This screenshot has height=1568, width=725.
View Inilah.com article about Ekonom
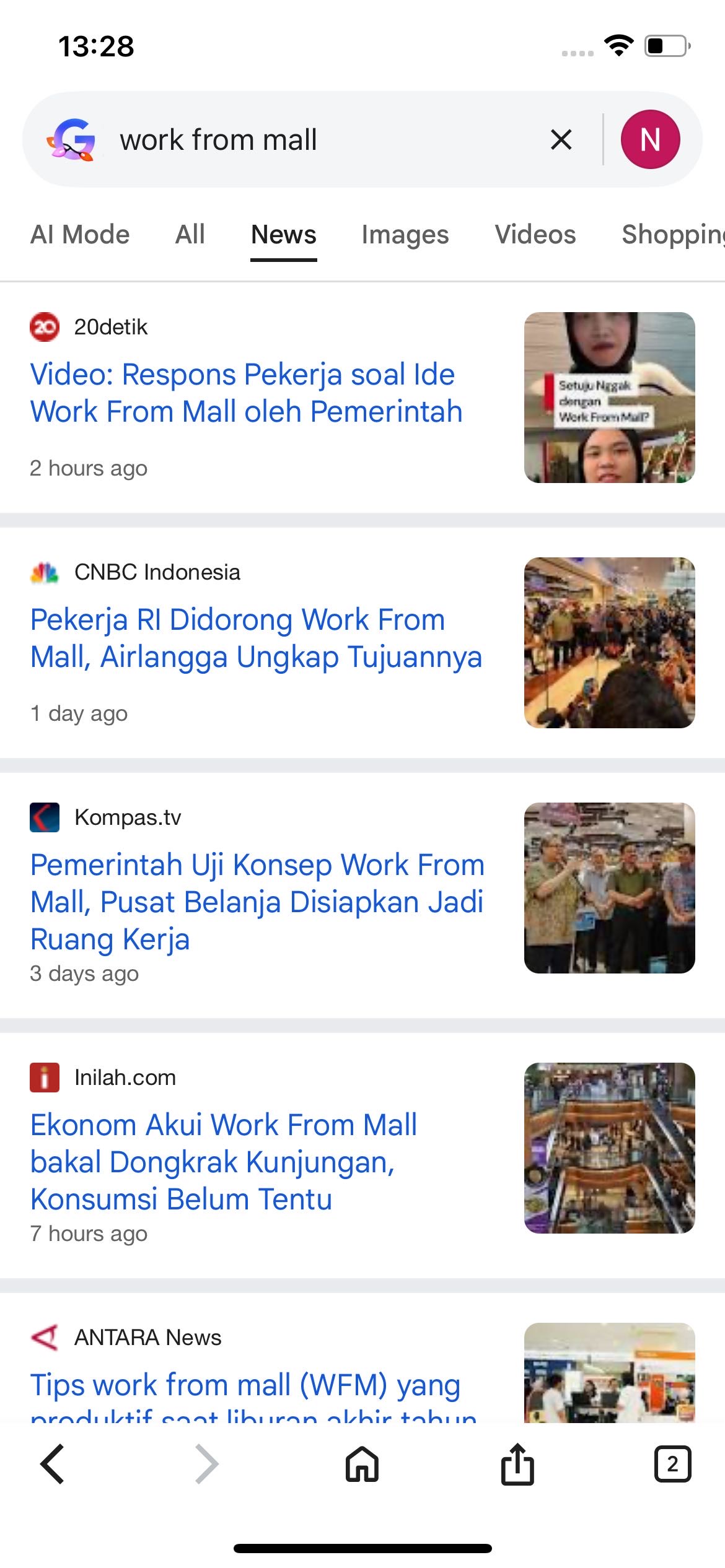point(224,1162)
